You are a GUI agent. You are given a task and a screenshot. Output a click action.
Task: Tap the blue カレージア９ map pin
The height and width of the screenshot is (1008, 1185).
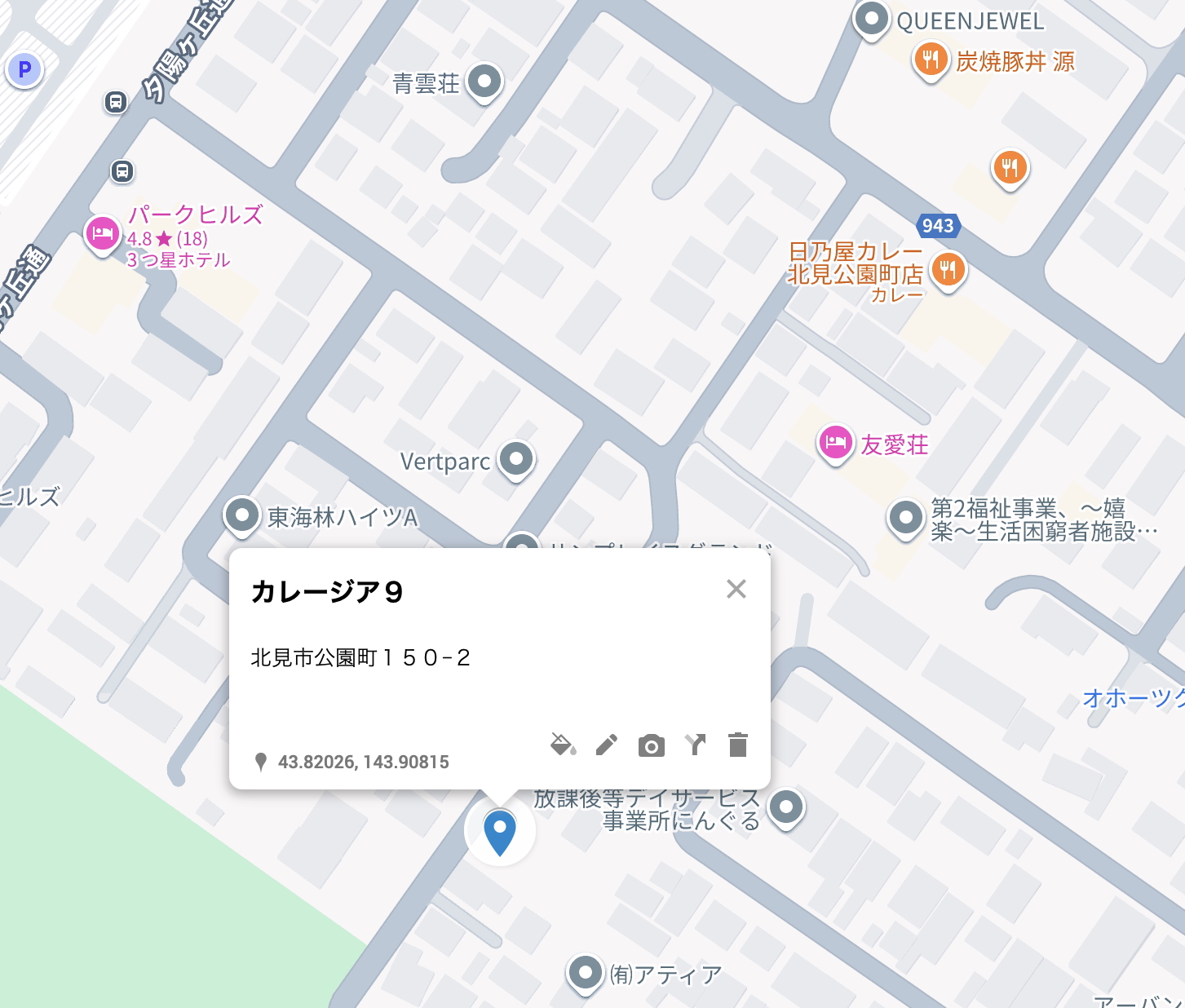[500, 831]
